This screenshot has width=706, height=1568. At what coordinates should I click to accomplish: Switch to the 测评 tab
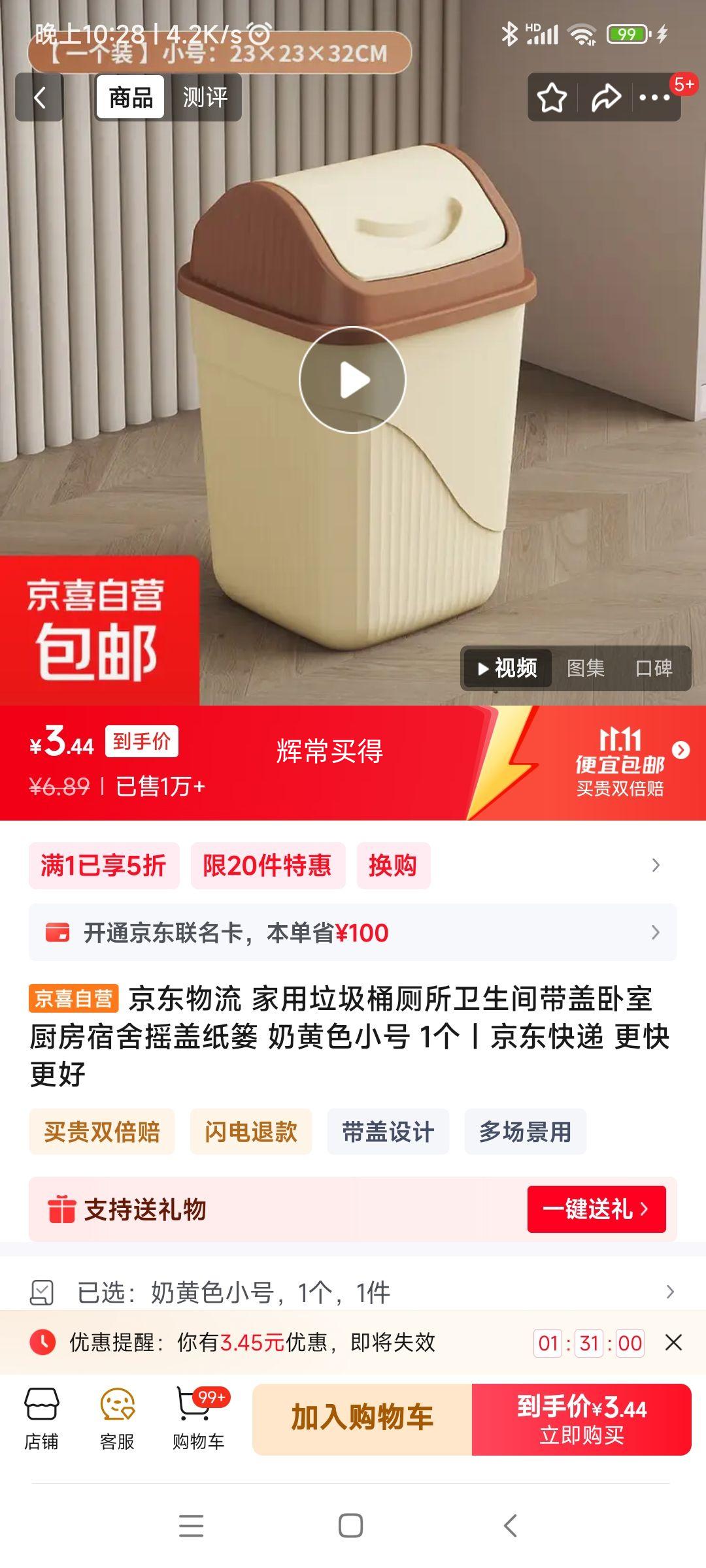(205, 98)
